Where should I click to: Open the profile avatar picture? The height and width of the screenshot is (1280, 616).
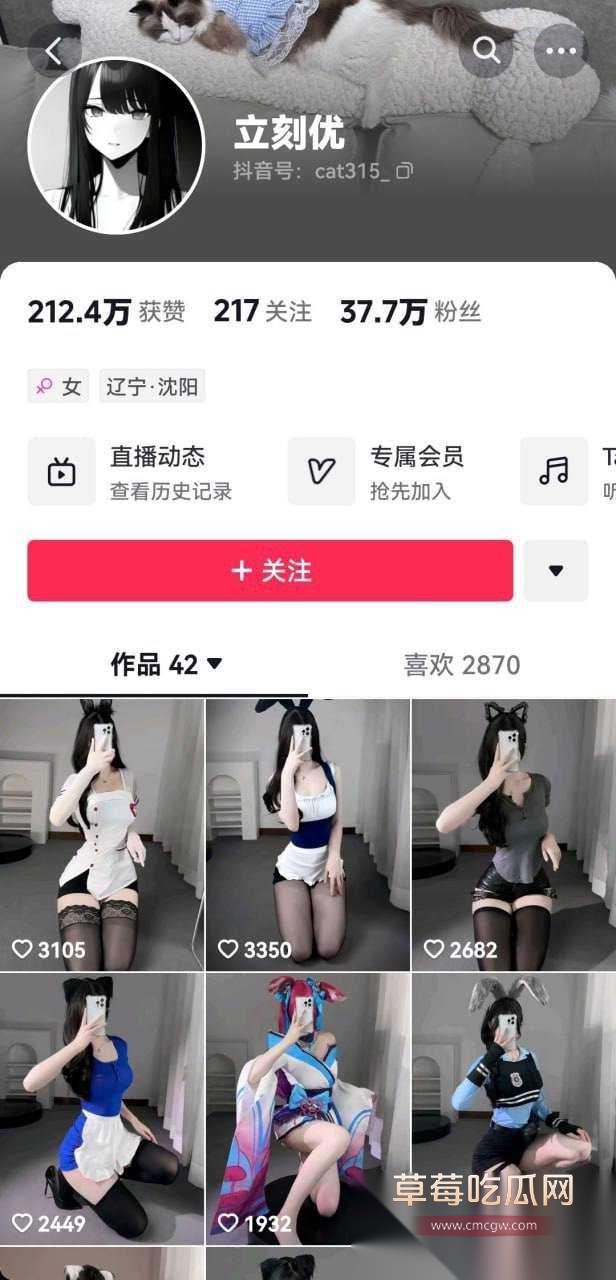coord(116,146)
